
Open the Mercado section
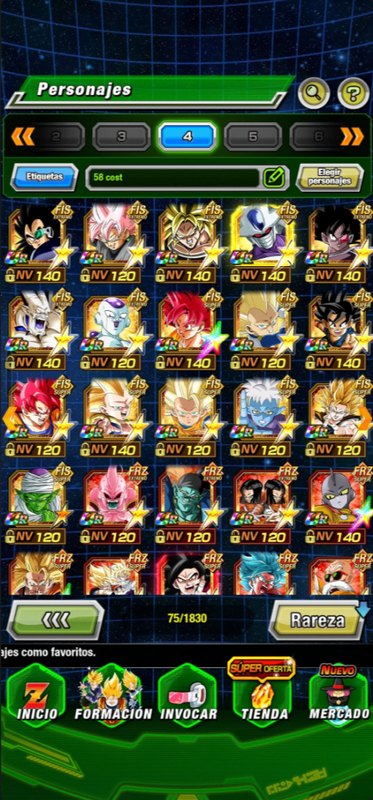click(339, 696)
